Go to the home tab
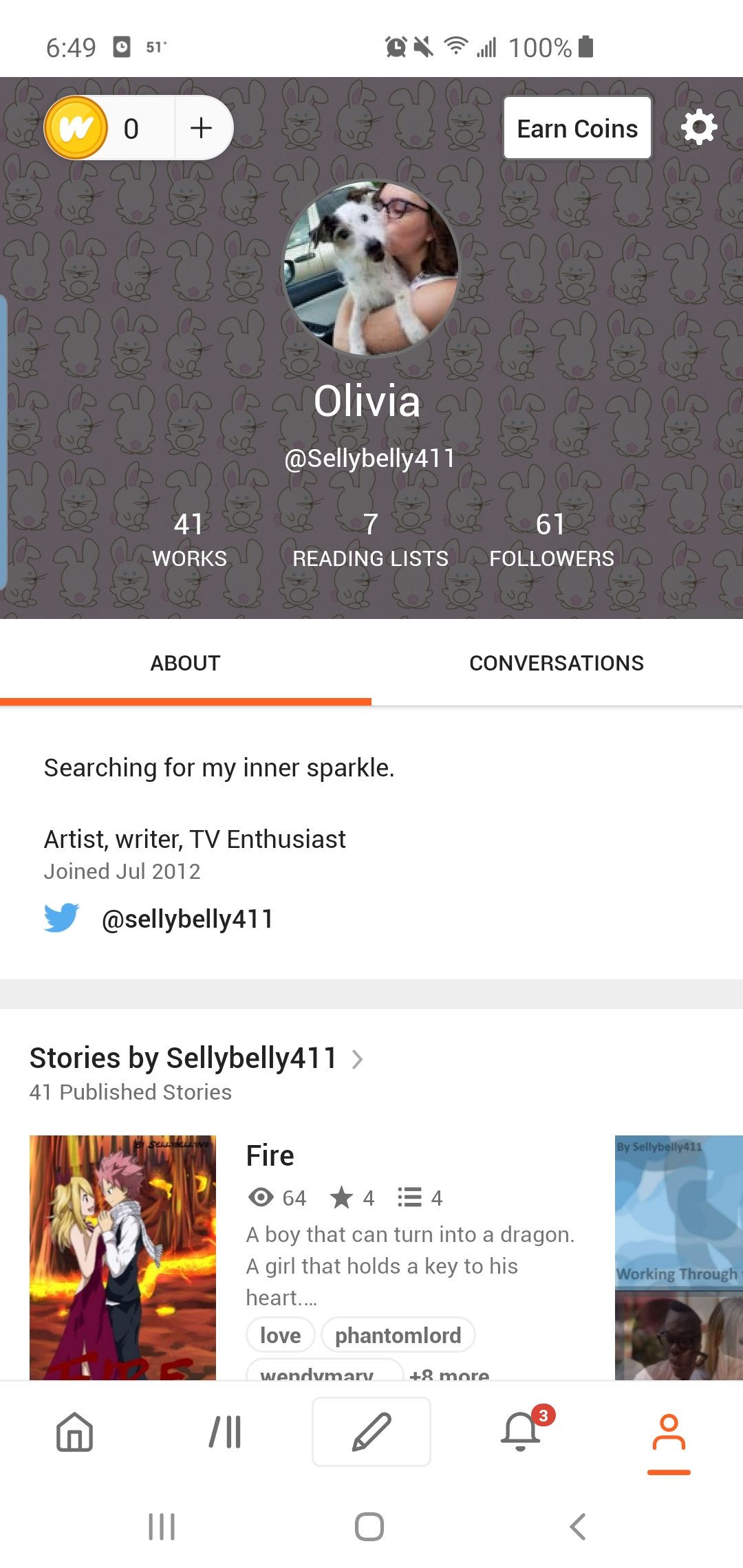The height and width of the screenshot is (1568, 743). click(x=74, y=1432)
